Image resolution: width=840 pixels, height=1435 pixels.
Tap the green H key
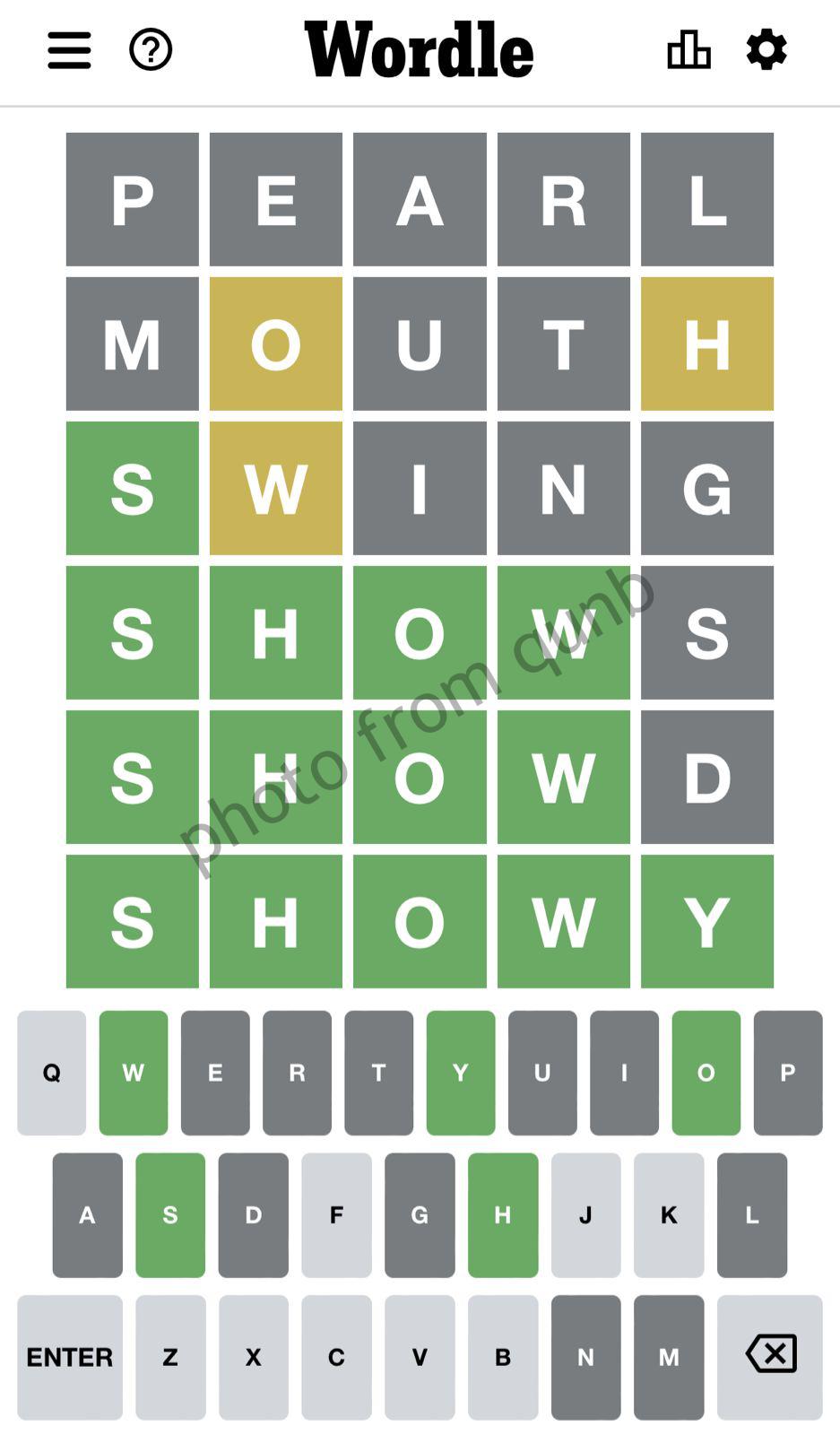[x=503, y=1215]
